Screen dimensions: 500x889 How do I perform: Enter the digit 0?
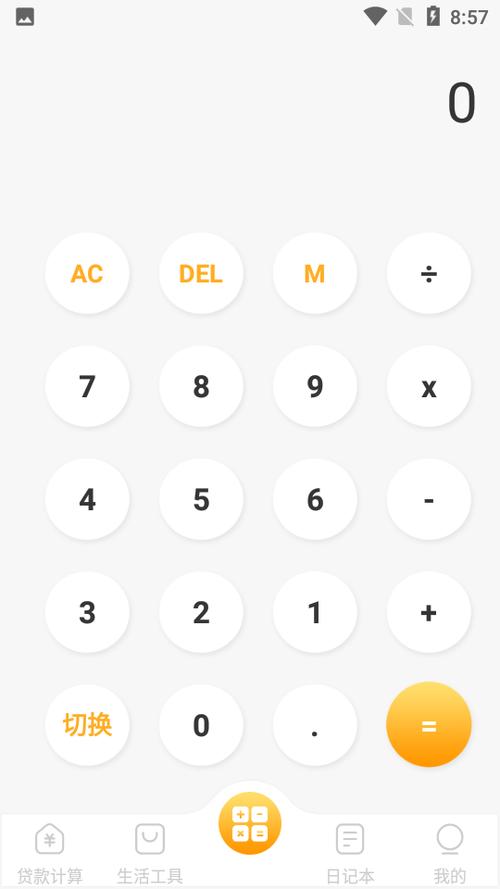(x=201, y=725)
